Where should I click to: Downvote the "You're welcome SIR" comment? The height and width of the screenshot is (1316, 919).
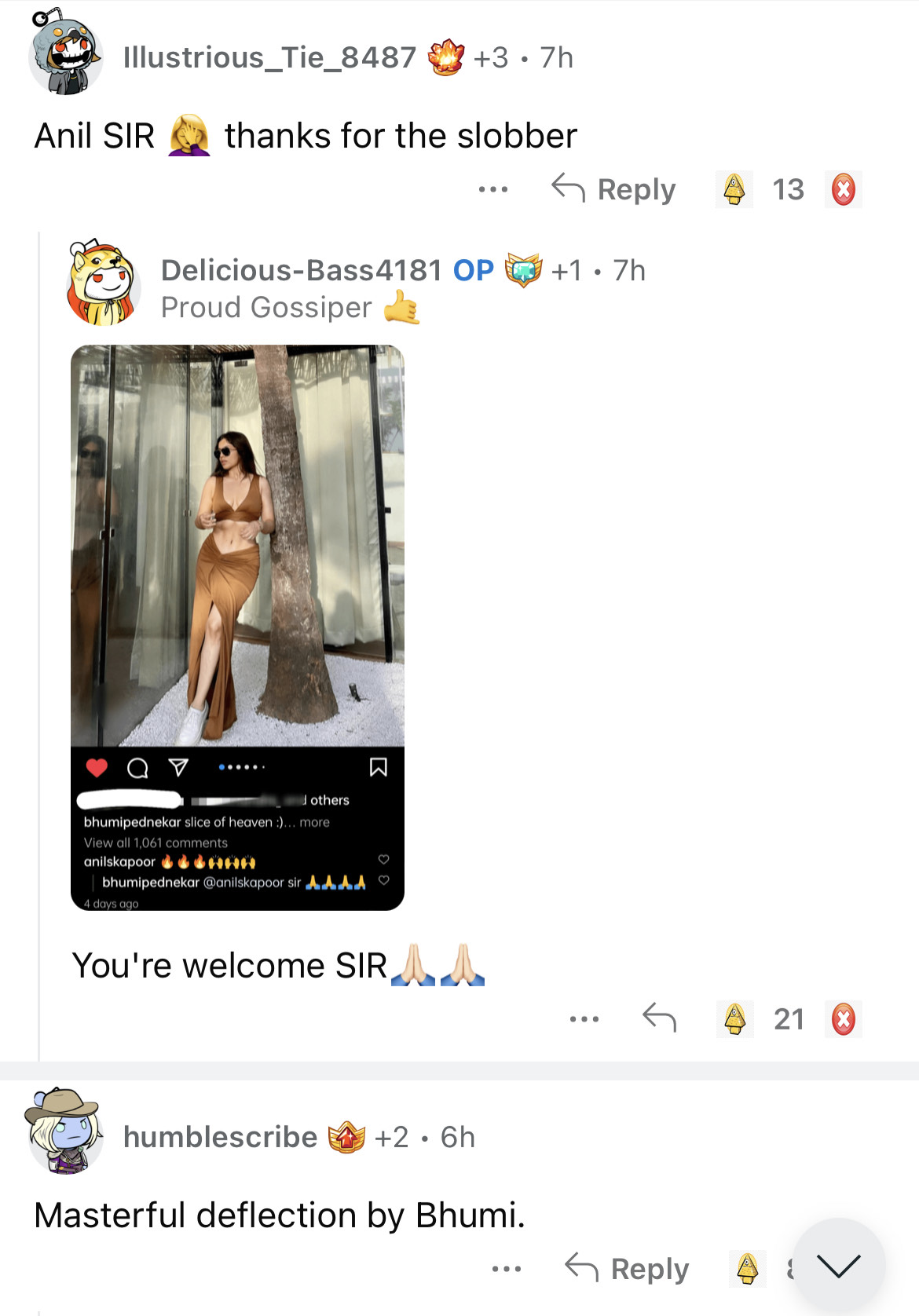(843, 1019)
